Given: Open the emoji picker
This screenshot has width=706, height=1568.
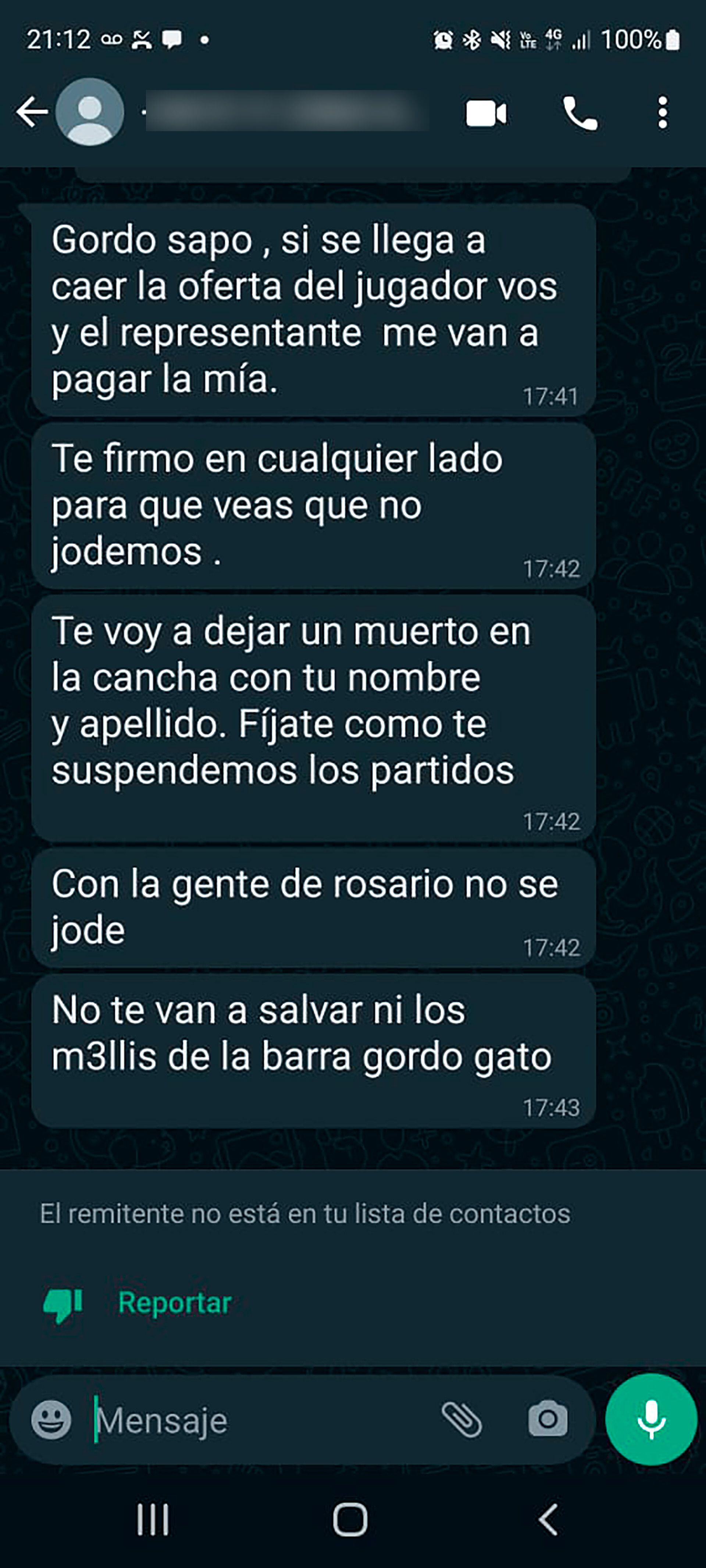Looking at the screenshot, I should point(51,1420).
